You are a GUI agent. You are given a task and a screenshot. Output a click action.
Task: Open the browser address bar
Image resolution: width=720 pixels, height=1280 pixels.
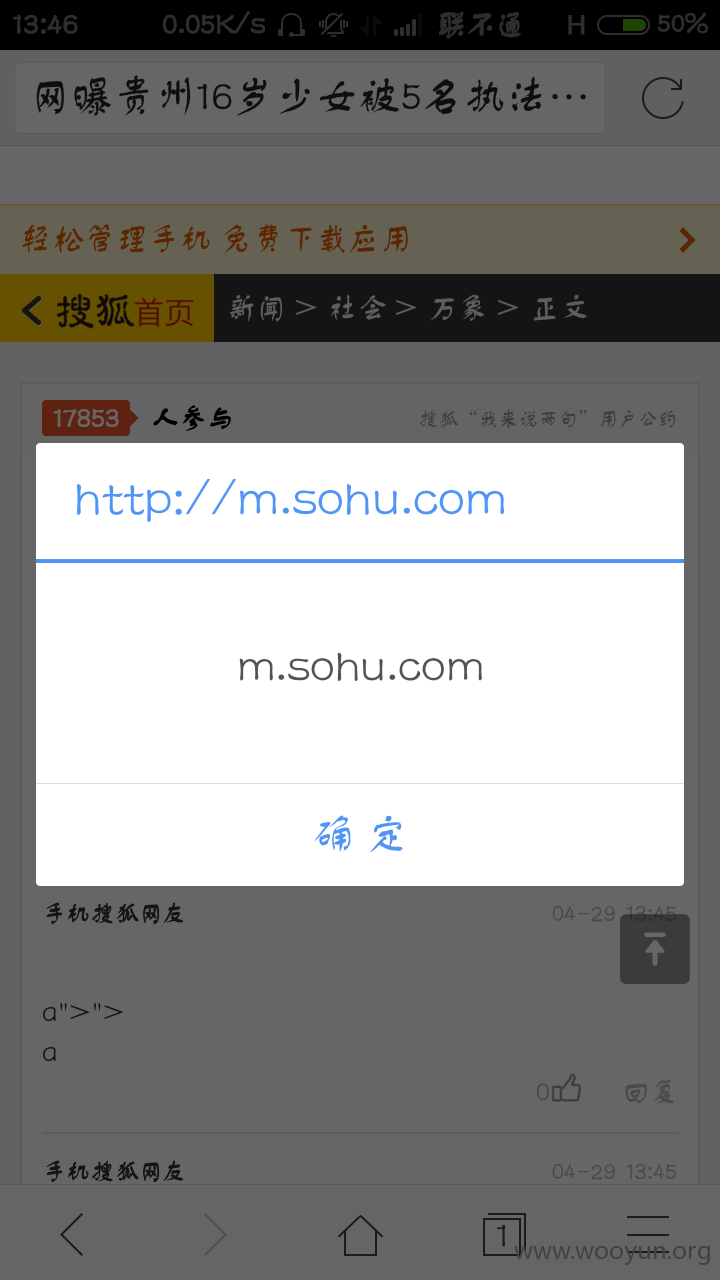(310, 98)
